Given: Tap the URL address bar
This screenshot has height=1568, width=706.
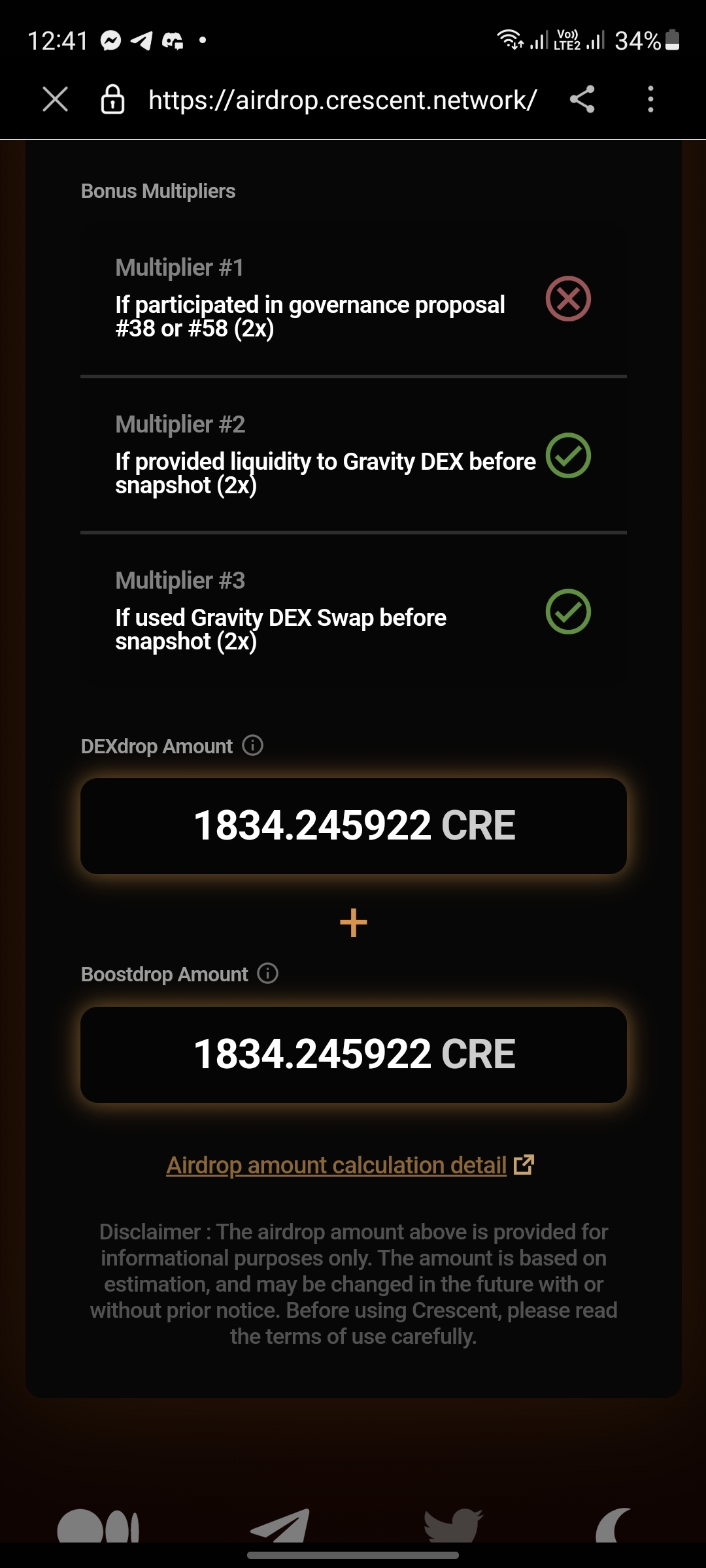Looking at the screenshot, I should click(x=343, y=100).
